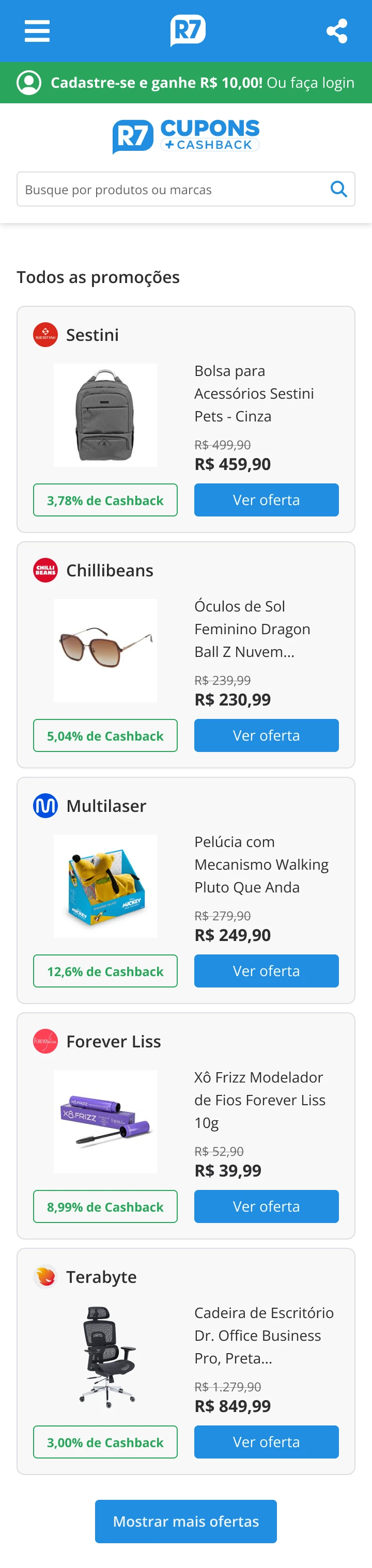This screenshot has width=372, height=1568.
Task: Load more with Mostrar mais ofertas
Action: coord(185,1521)
